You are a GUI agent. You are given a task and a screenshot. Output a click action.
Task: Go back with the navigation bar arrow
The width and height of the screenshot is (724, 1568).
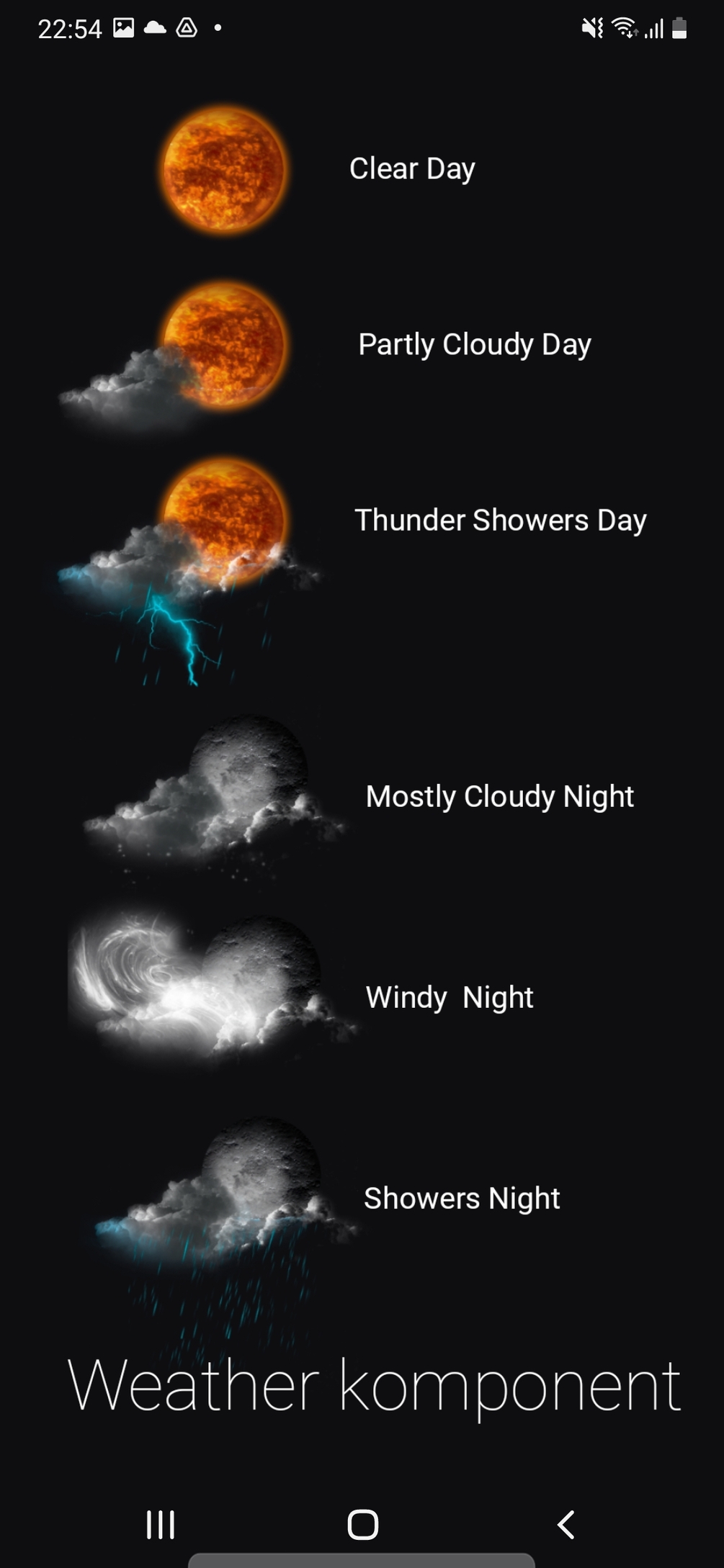pyautogui.click(x=566, y=1524)
